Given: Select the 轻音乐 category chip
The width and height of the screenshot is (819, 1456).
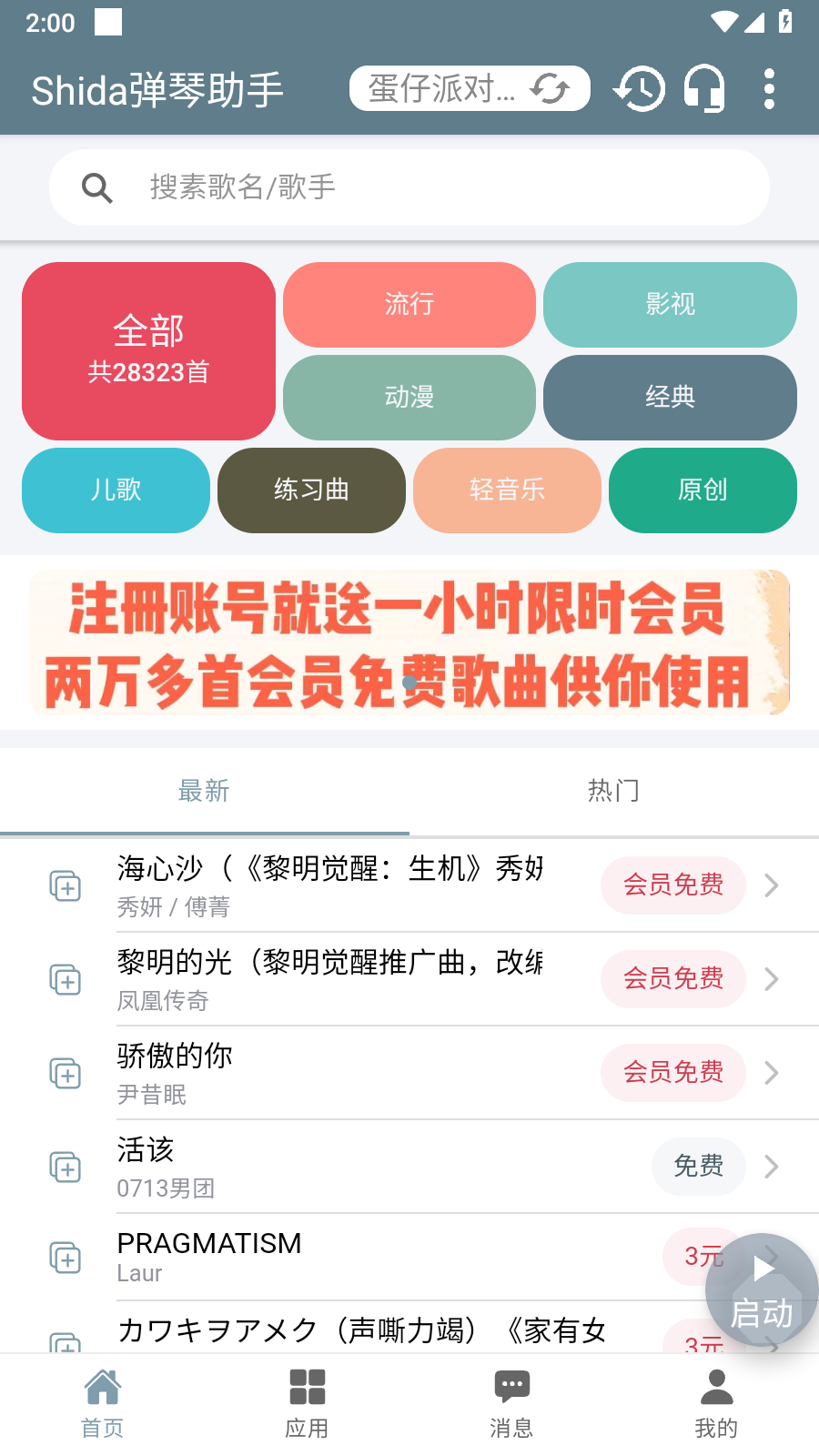Looking at the screenshot, I should [x=507, y=490].
